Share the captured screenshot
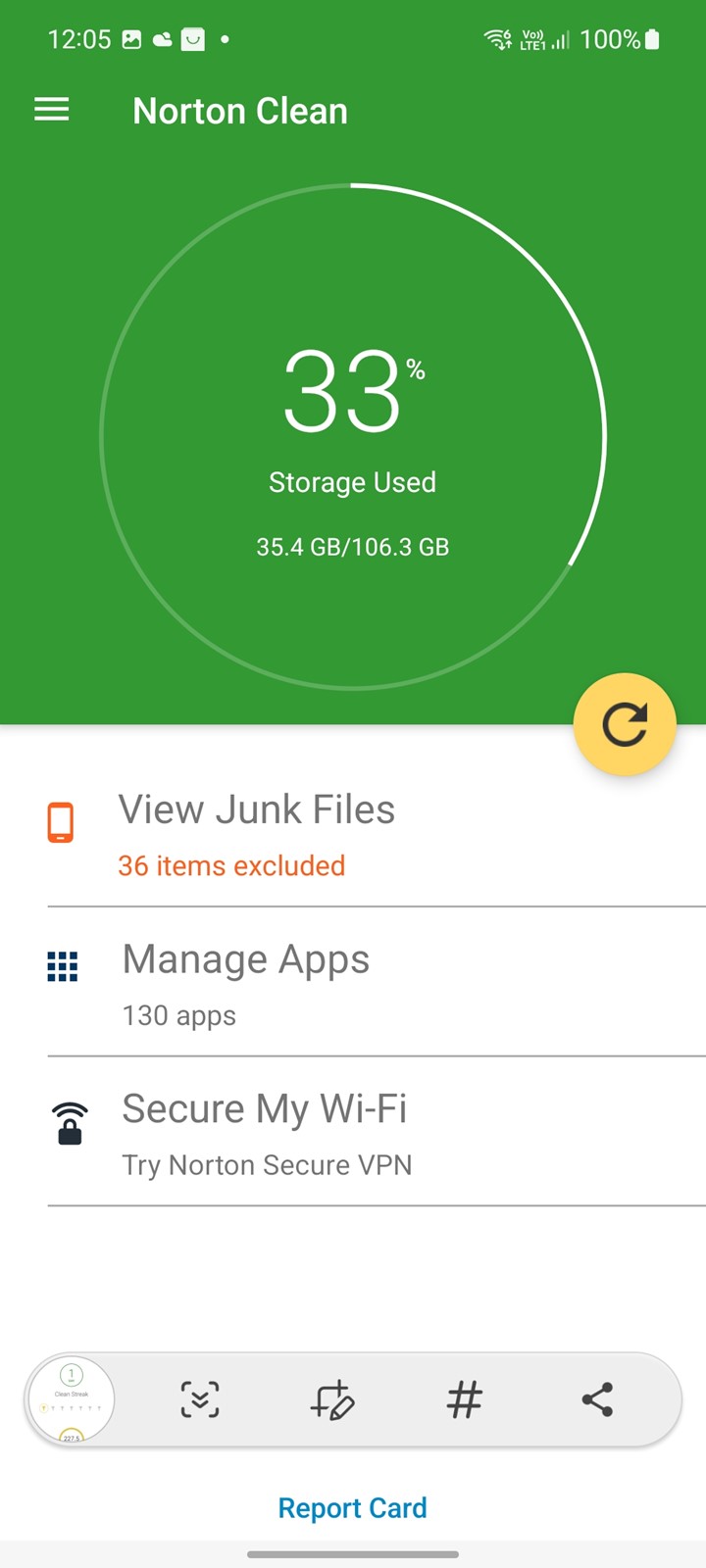This screenshot has width=706, height=1568. pyautogui.click(x=597, y=1399)
